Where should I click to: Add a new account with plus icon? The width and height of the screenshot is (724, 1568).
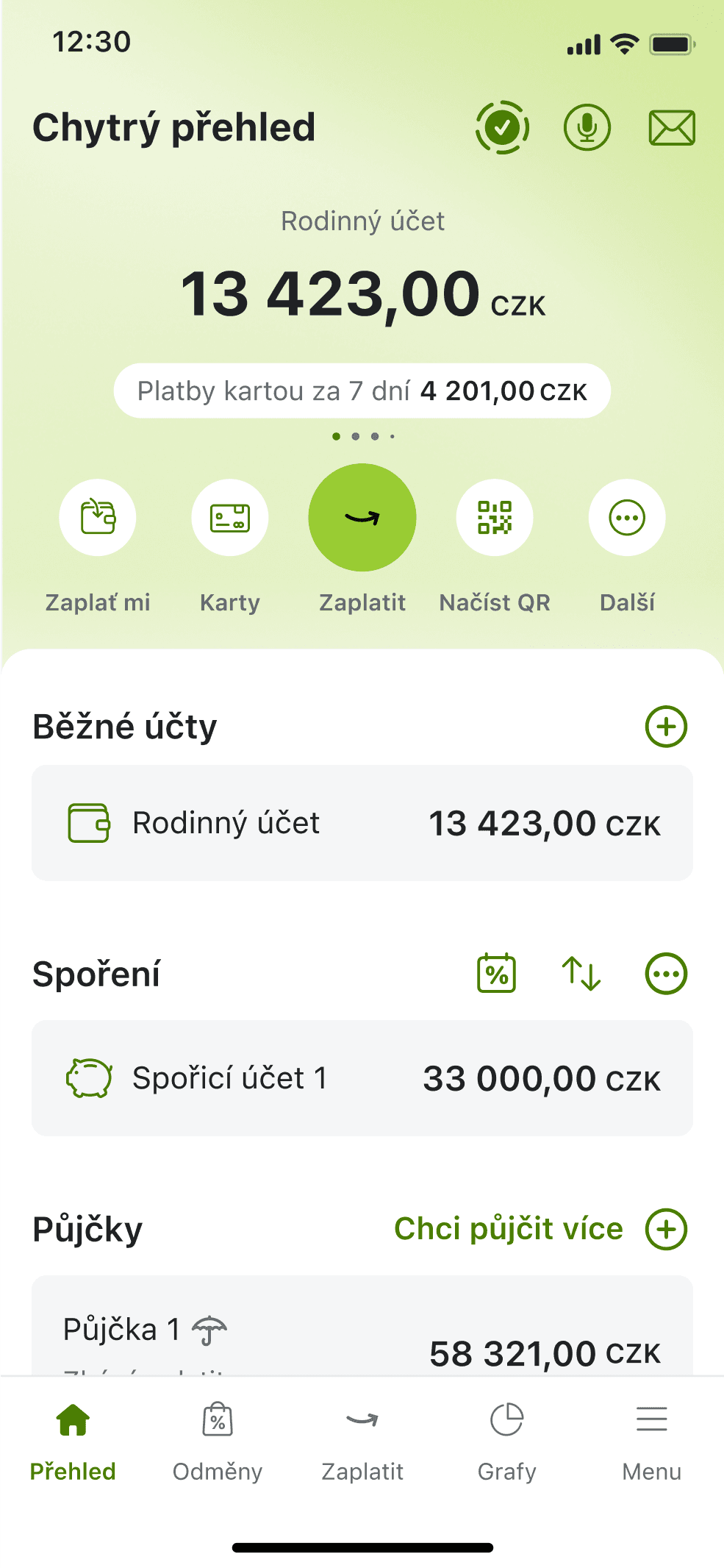coord(666,727)
